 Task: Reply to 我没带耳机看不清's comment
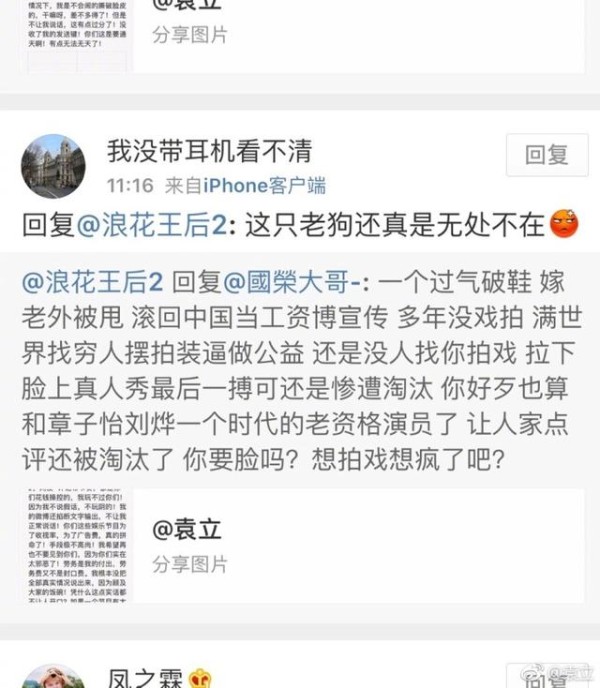(x=546, y=155)
